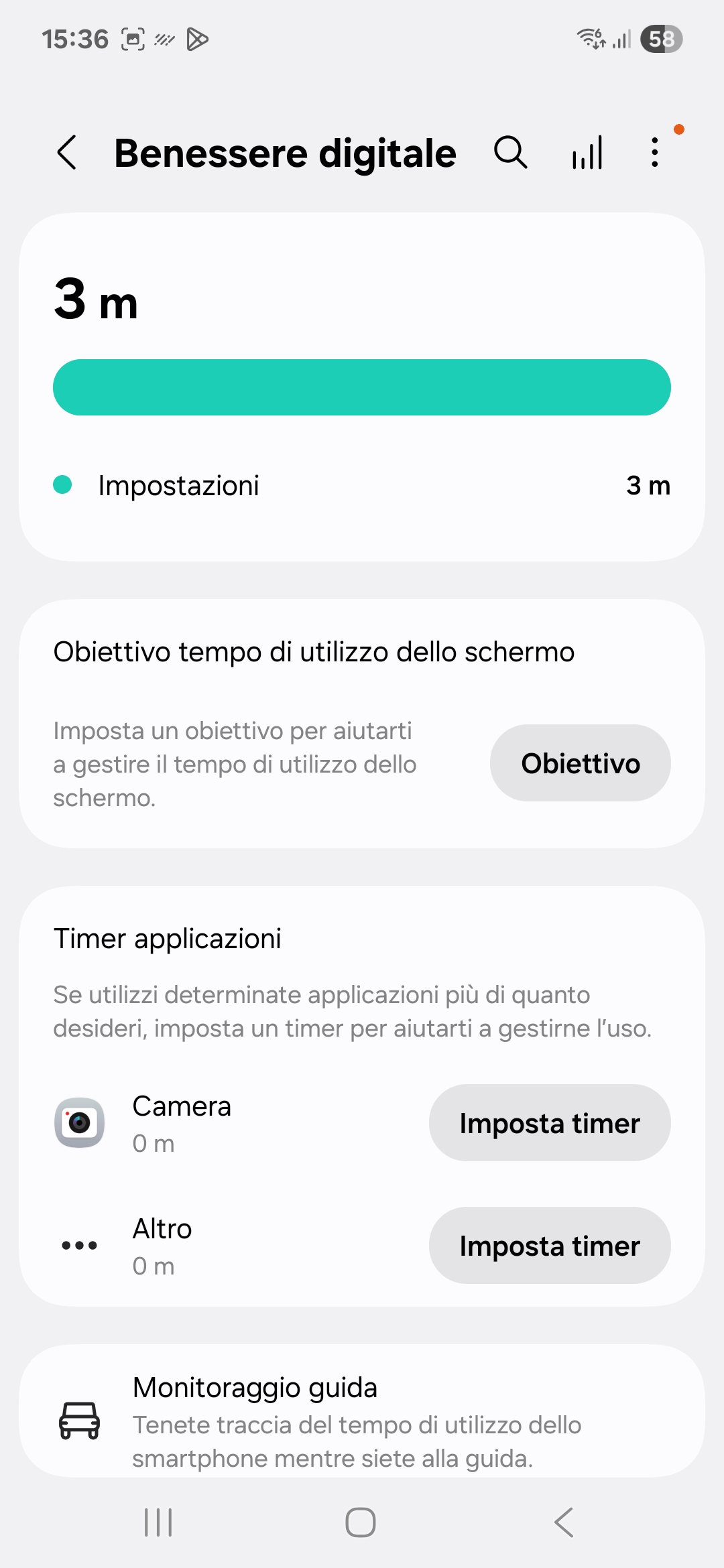The width and height of the screenshot is (724, 1568).
Task: Open the 3 m screen time card
Action: point(362,387)
